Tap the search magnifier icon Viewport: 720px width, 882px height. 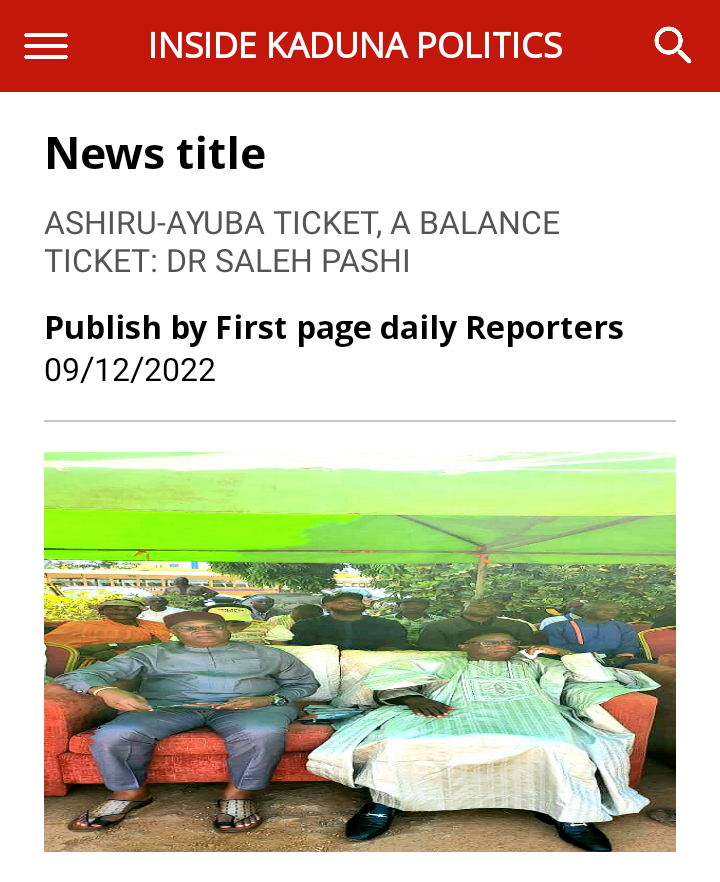pos(672,45)
